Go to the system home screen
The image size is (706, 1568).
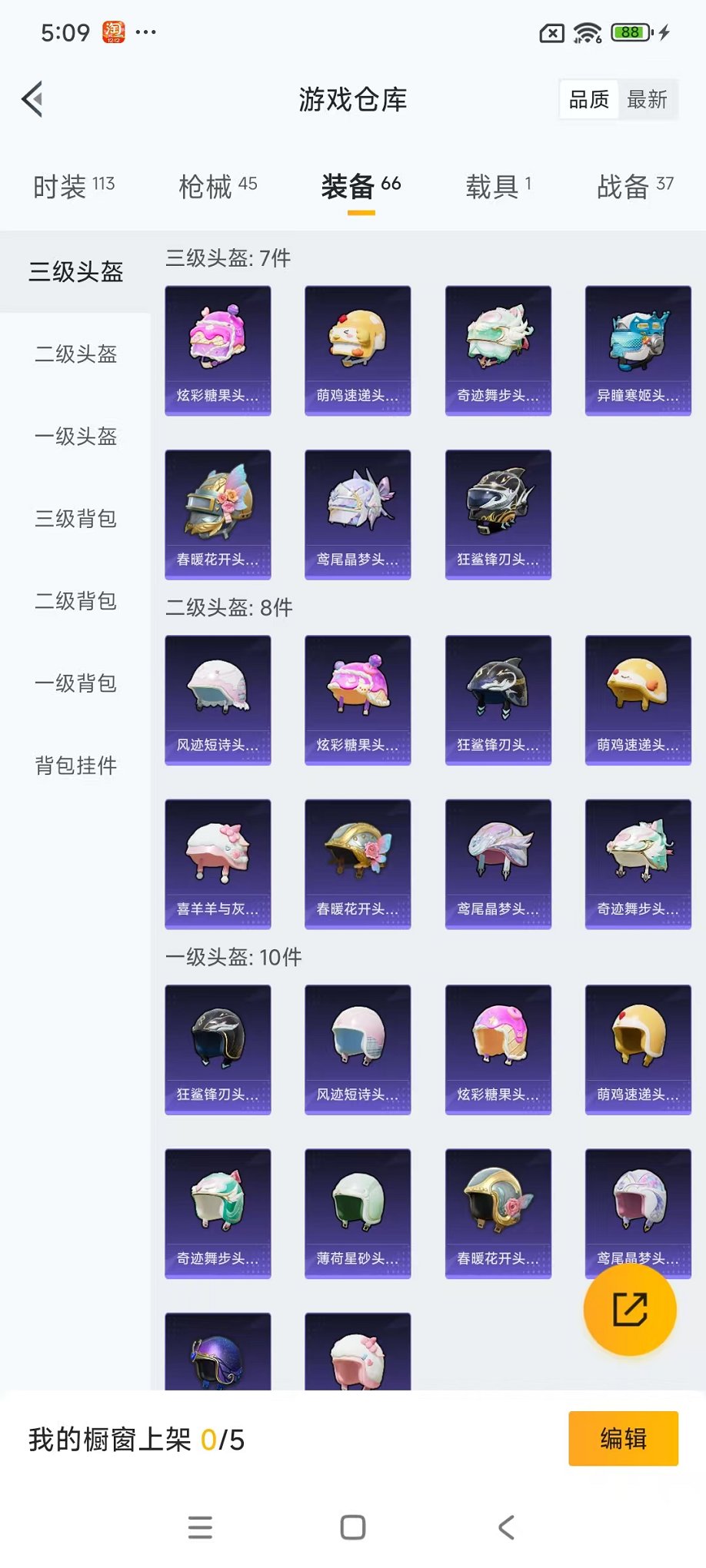(x=353, y=1527)
